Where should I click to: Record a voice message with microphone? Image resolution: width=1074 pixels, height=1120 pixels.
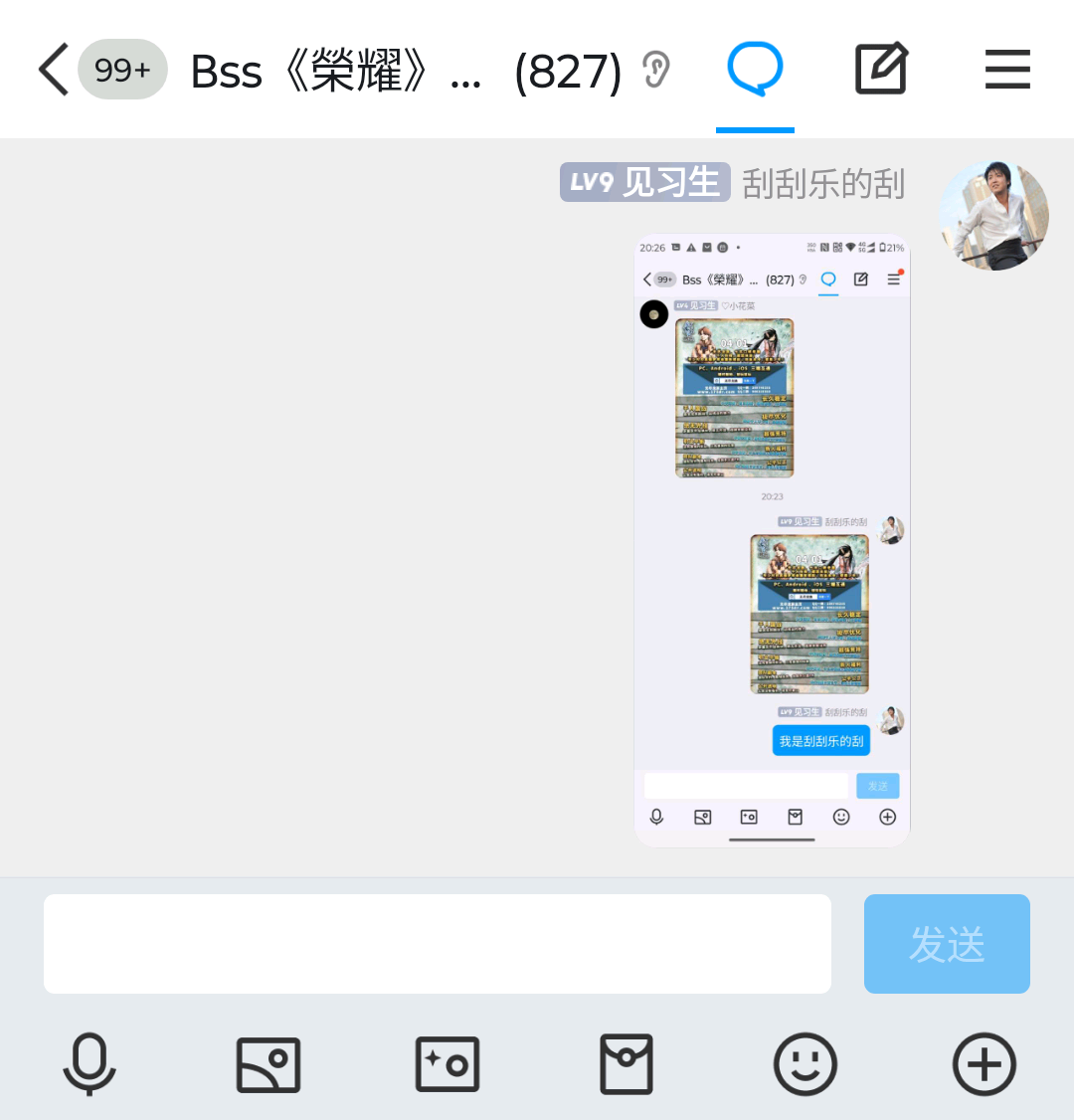[x=89, y=1064]
